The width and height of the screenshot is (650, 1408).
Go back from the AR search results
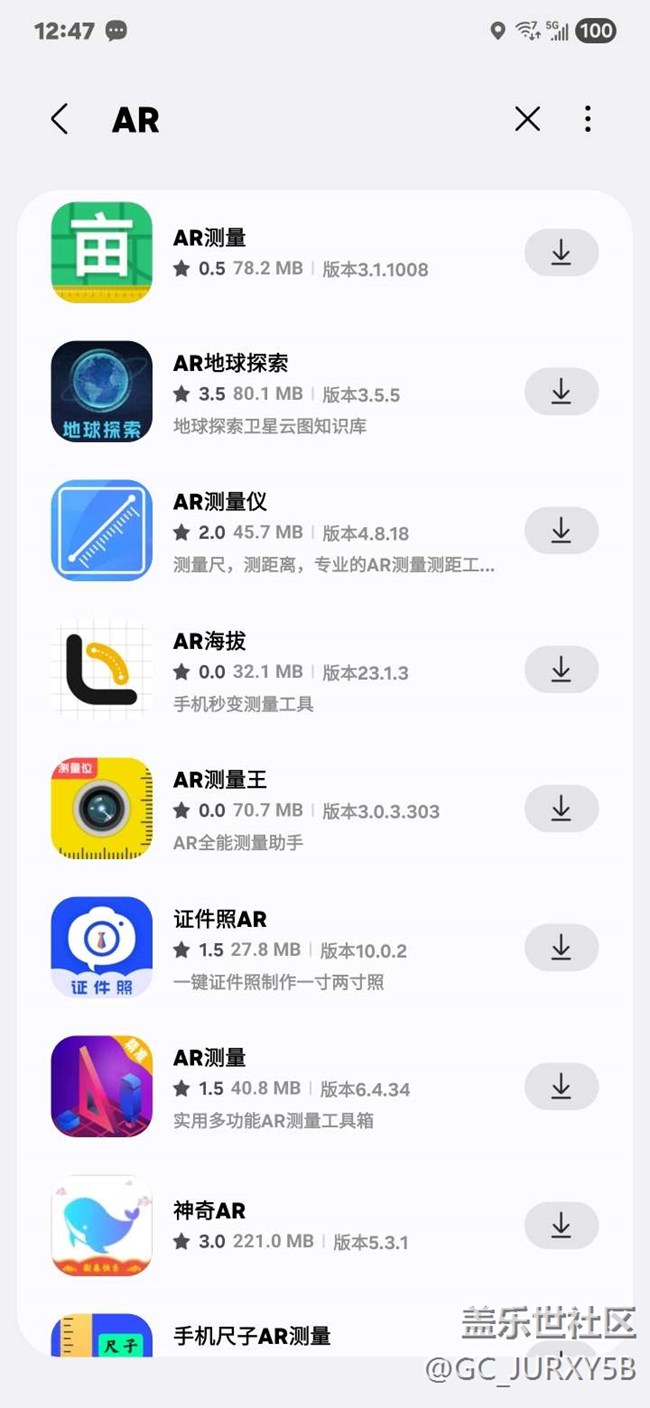tap(60, 120)
